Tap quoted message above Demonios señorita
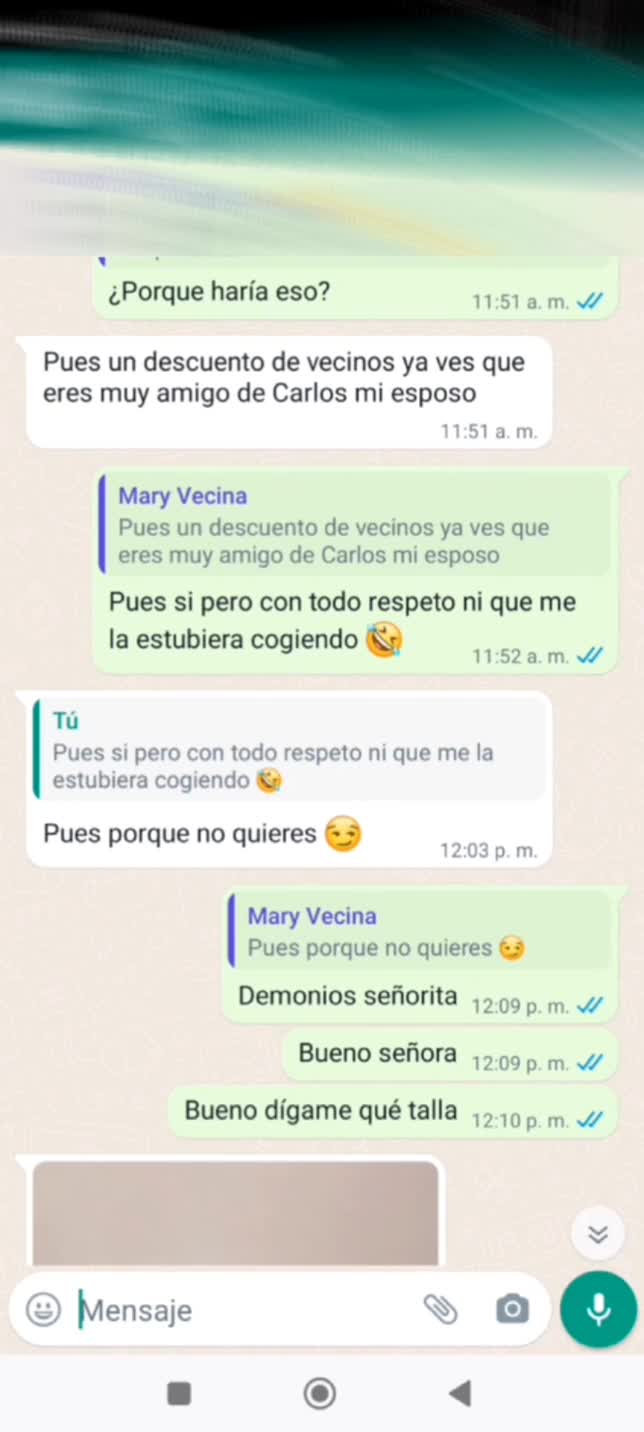The image size is (644, 1432). (418, 932)
